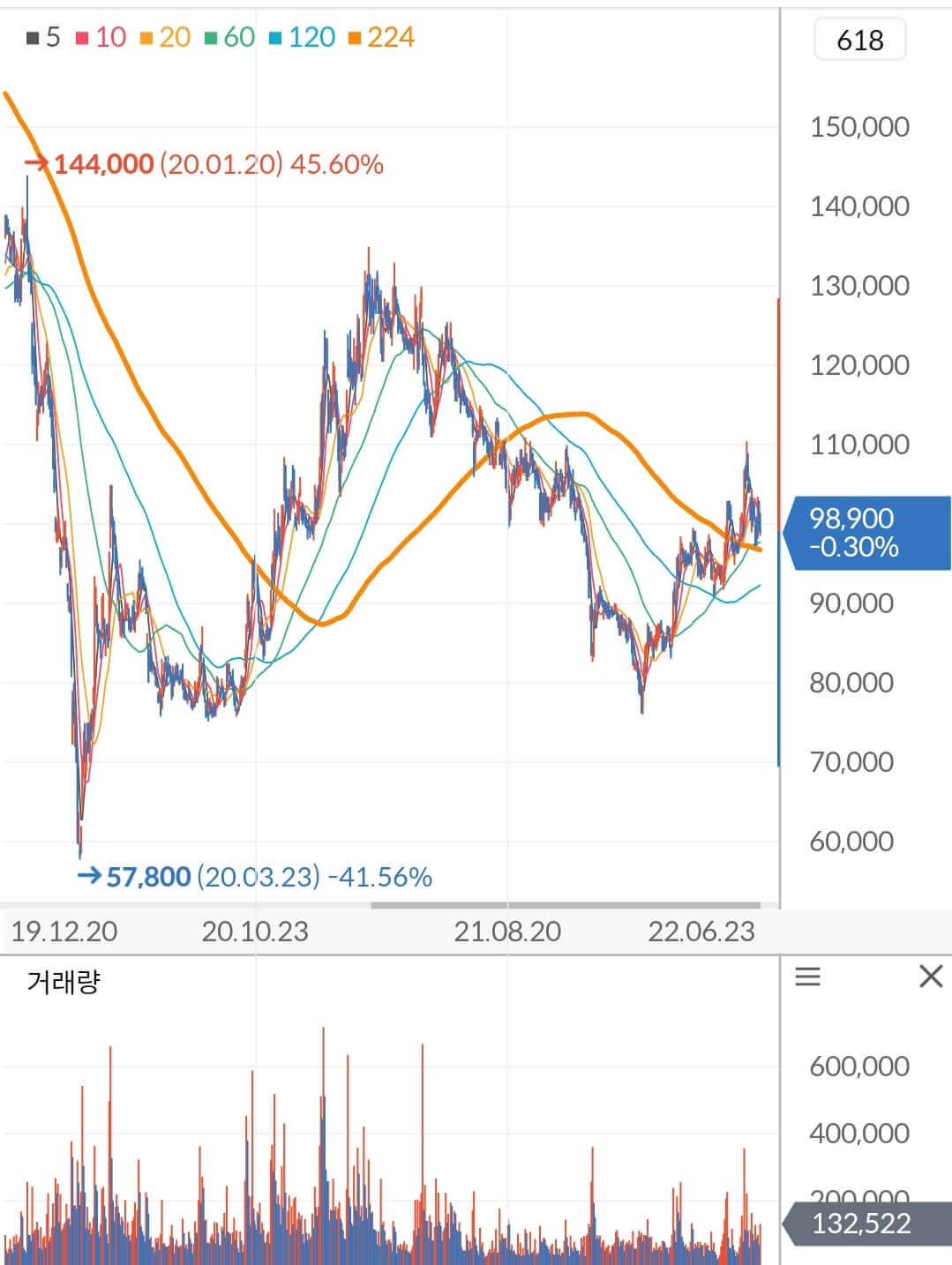Toggle the 224-day moving average legend entry

coord(383,39)
